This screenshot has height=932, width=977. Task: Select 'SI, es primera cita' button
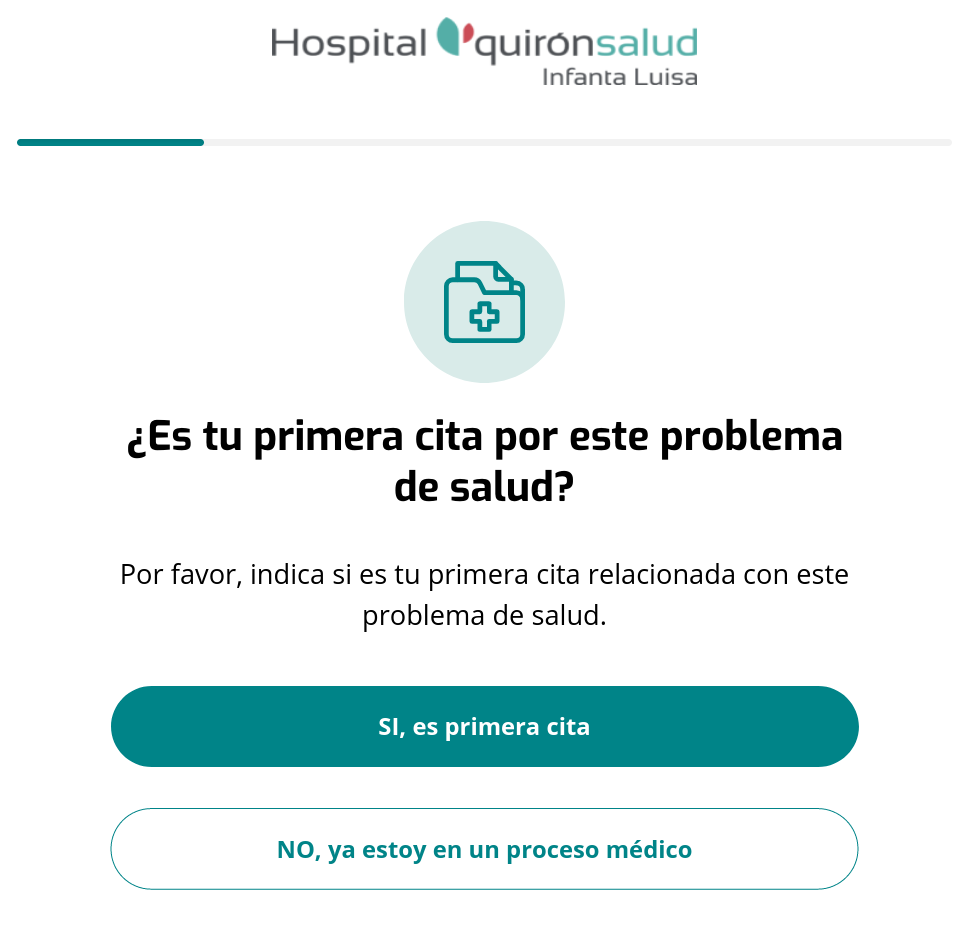coord(484,727)
